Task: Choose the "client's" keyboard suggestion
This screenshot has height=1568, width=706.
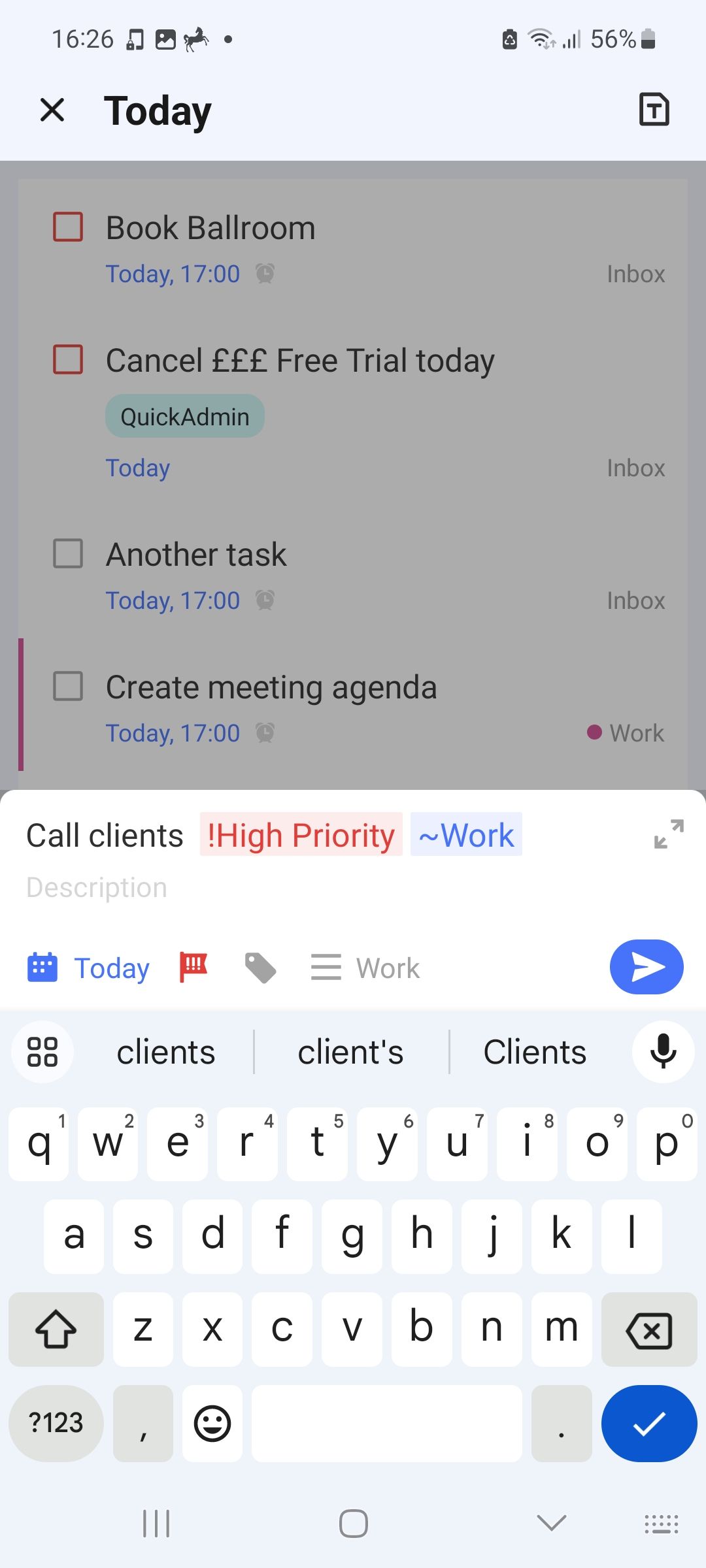Action: coord(351,1052)
